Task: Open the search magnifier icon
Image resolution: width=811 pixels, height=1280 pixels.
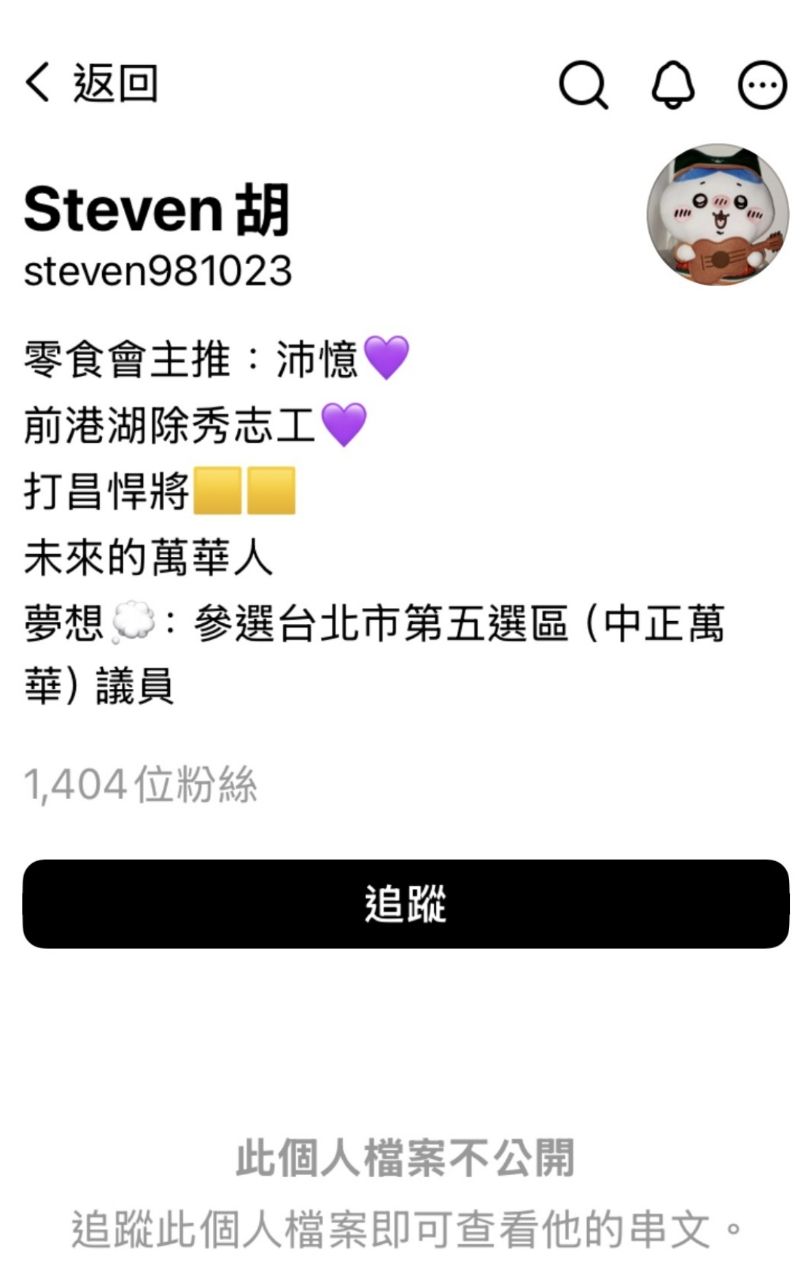Action: 583,86
